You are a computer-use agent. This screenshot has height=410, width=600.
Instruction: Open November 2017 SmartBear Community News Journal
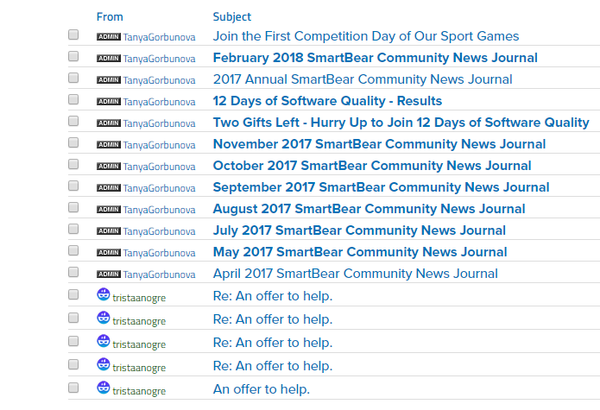(379, 144)
